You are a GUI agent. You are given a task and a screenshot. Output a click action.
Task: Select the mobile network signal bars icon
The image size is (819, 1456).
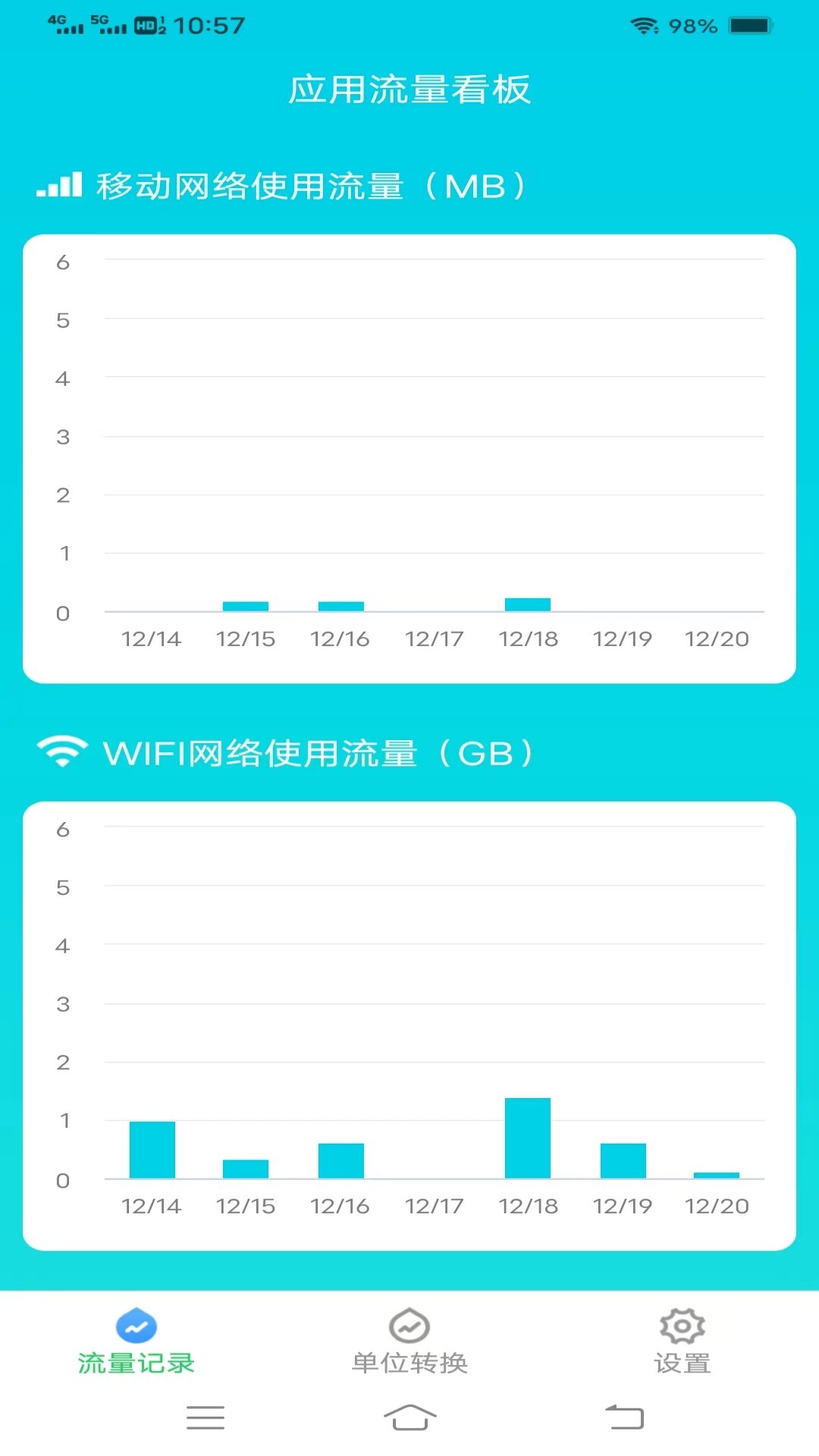tap(61, 184)
